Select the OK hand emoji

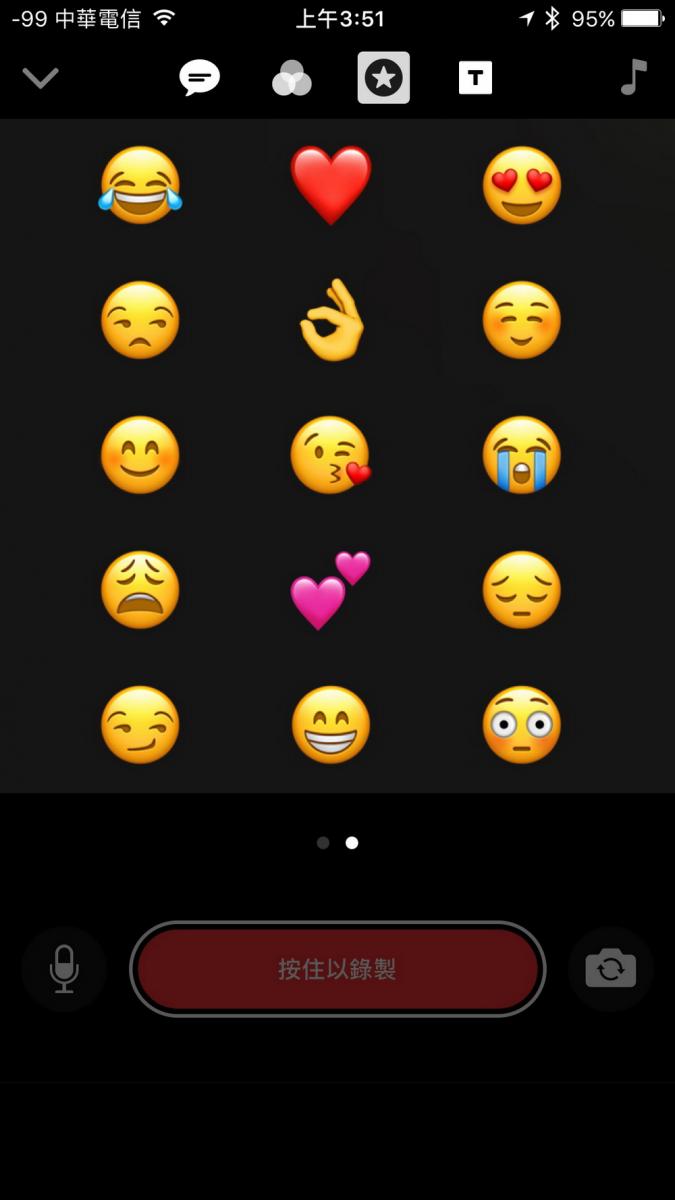click(x=331, y=320)
